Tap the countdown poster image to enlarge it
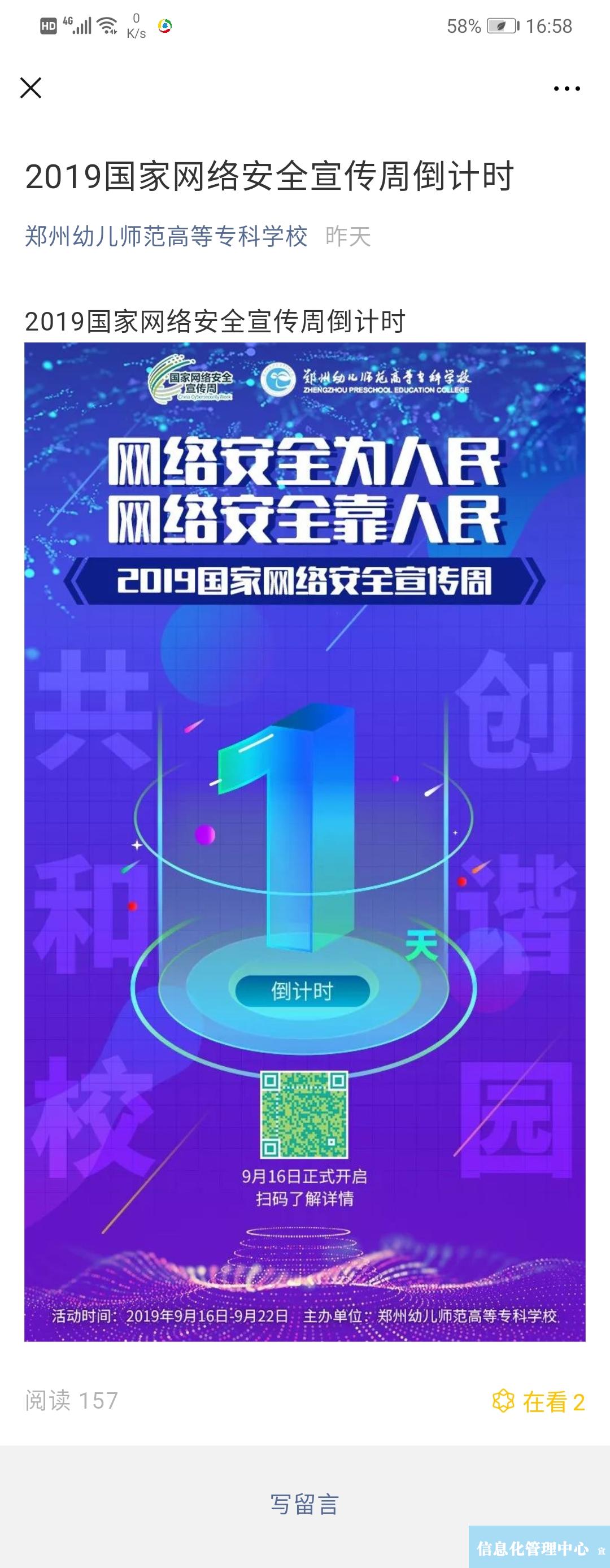Screen dimensions: 610x1568 coord(304,840)
